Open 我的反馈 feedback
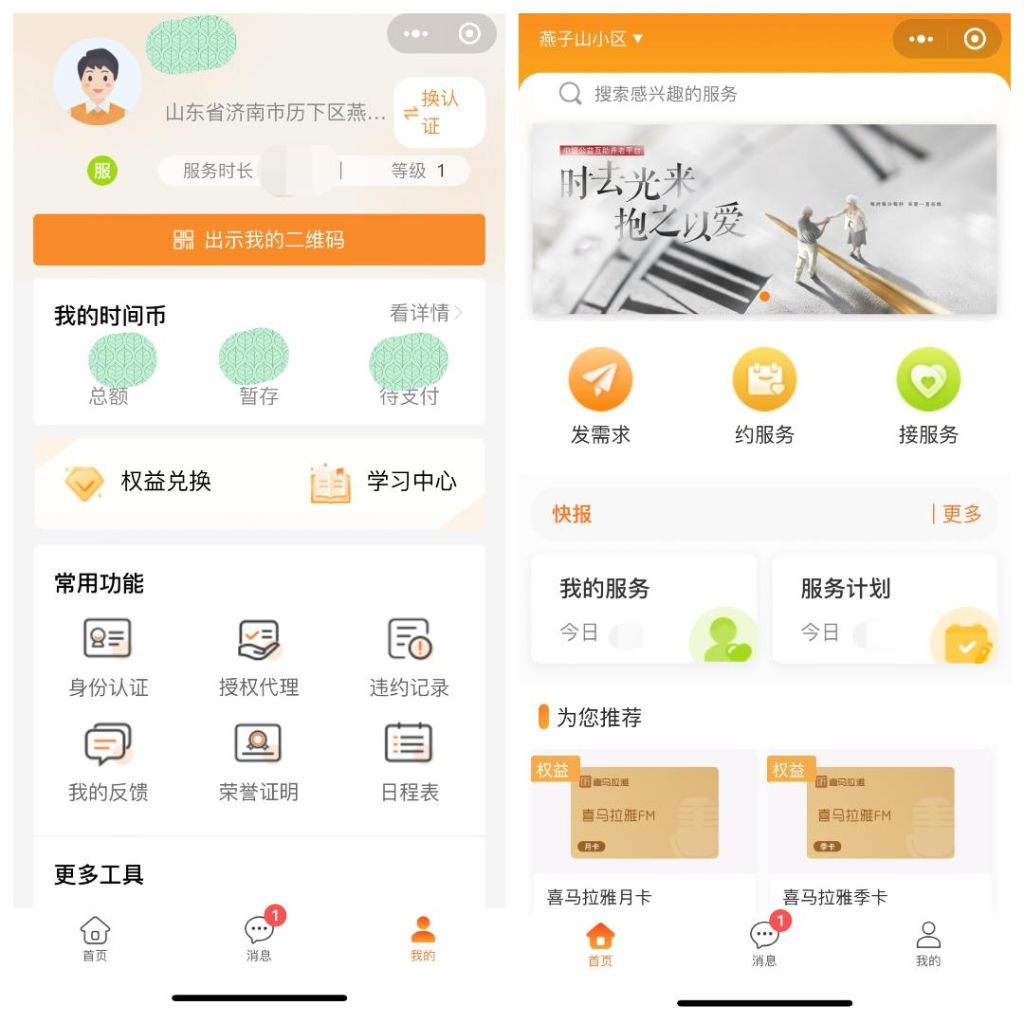 click(108, 761)
